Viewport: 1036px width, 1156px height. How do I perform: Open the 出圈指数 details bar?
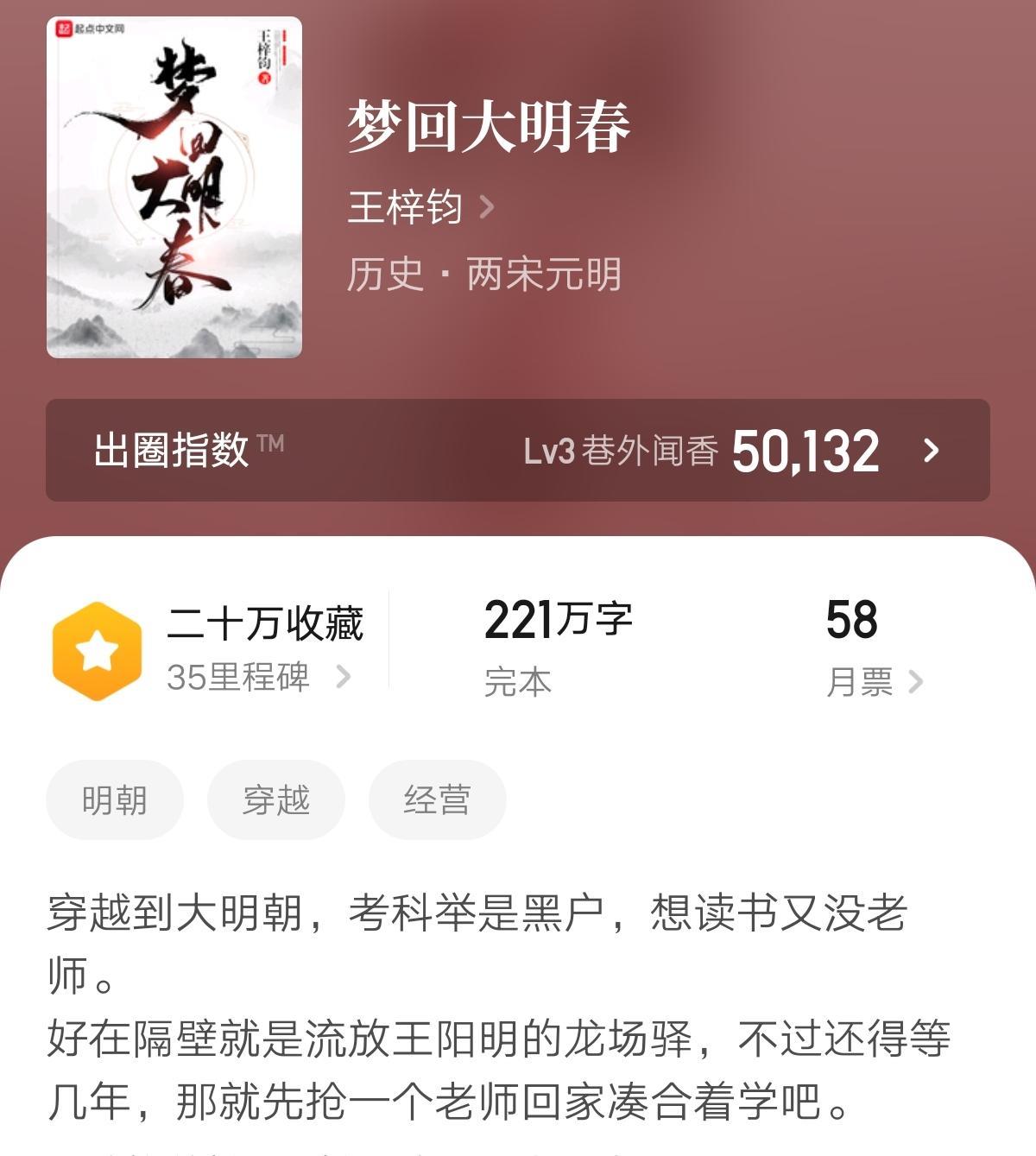tap(517, 450)
